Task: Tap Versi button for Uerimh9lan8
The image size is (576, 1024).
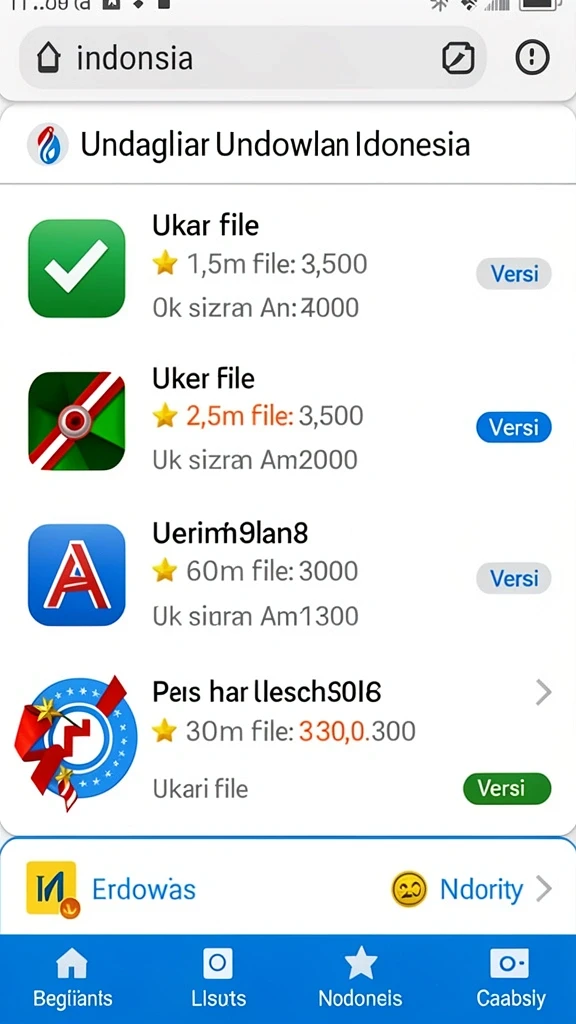Action: [x=514, y=579]
